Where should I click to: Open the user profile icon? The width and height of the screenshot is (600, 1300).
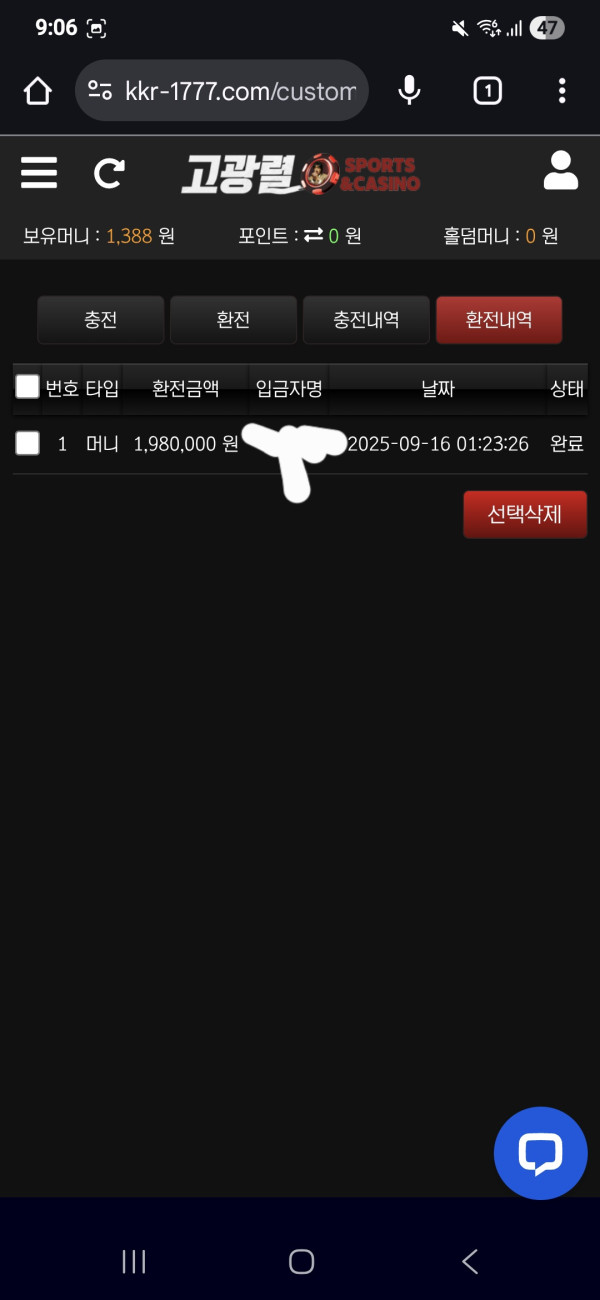(x=560, y=171)
